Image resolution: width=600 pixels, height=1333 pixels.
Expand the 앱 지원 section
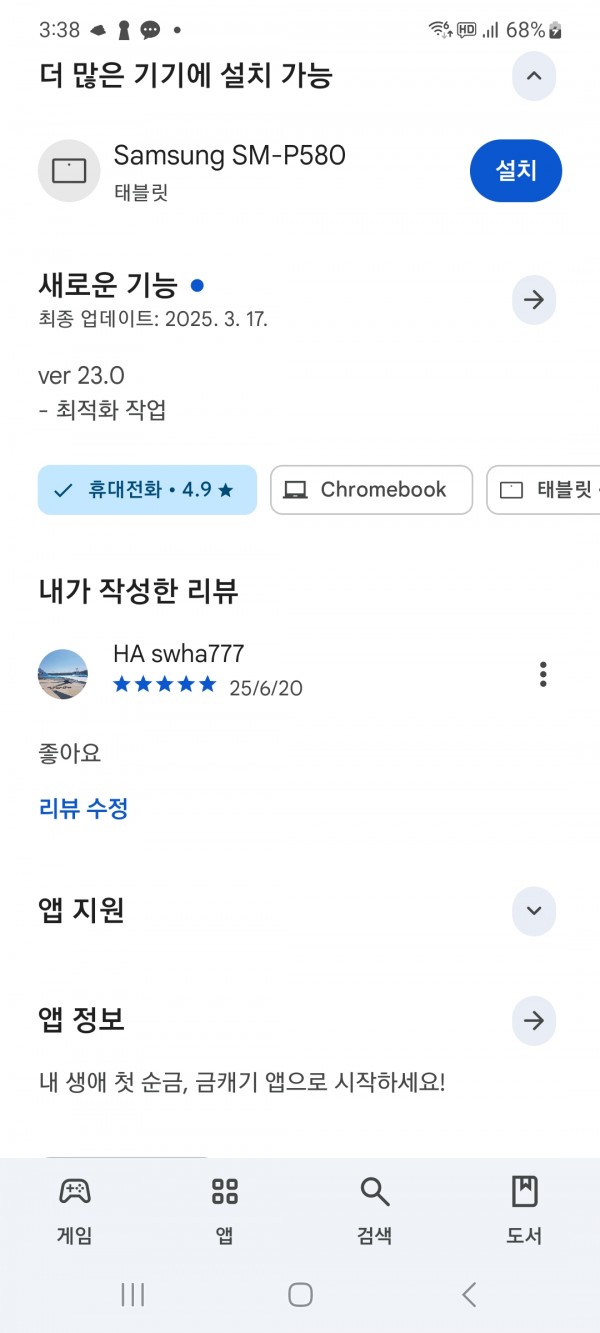[534, 911]
